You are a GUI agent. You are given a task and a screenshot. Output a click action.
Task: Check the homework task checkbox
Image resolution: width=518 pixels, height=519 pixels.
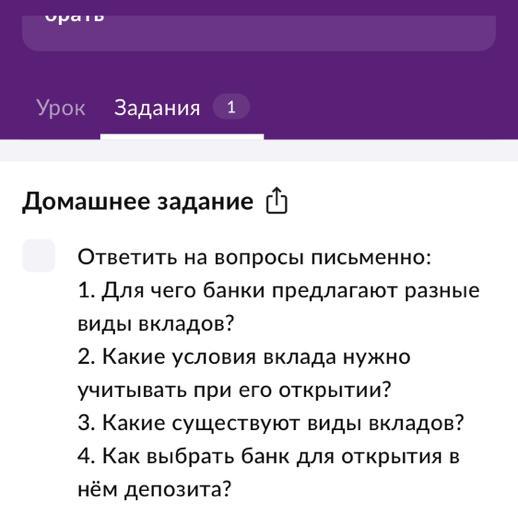[x=39, y=255]
